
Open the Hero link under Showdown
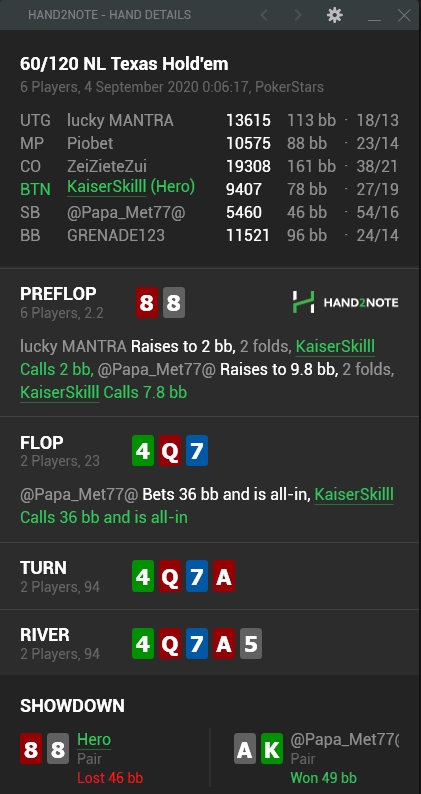tap(94, 740)
